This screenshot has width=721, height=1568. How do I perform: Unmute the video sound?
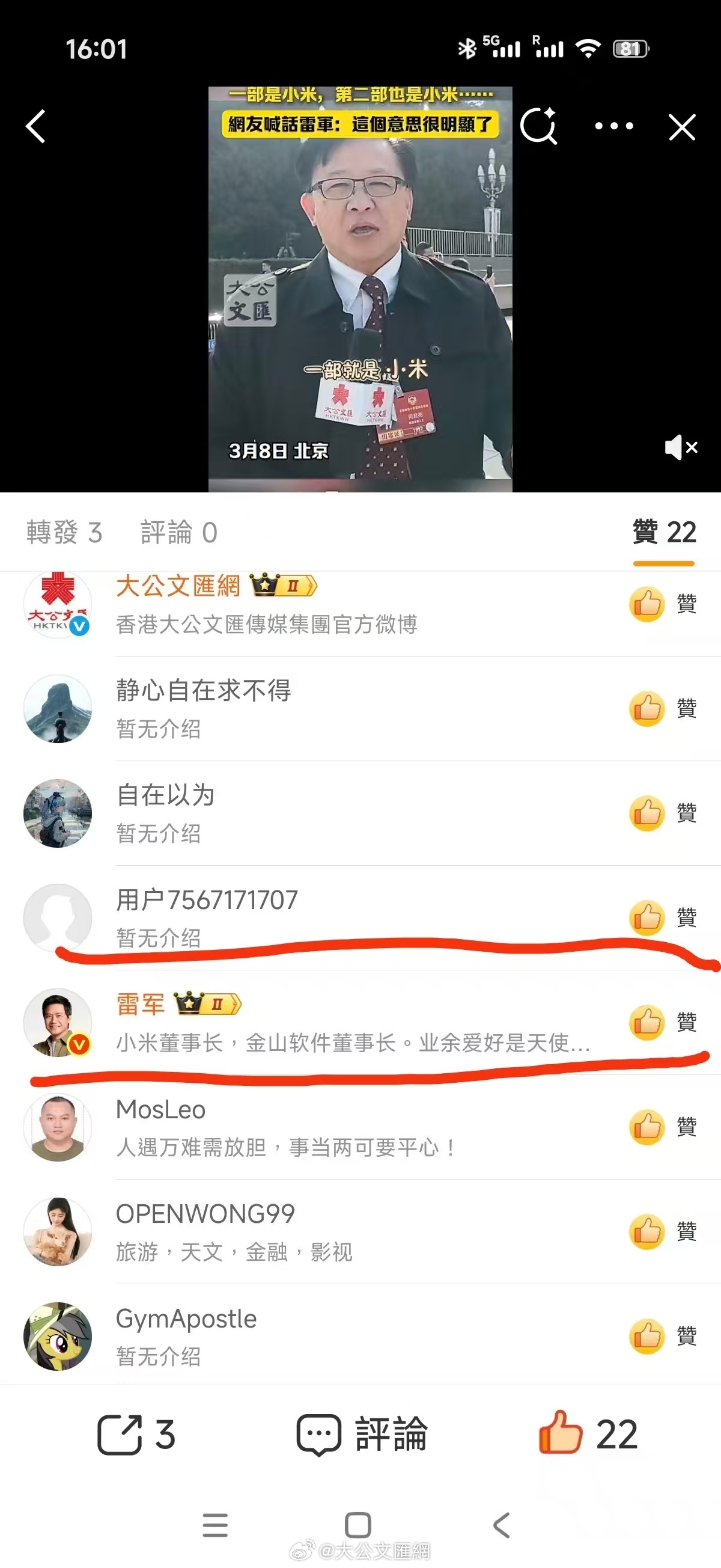click(680, 447)
